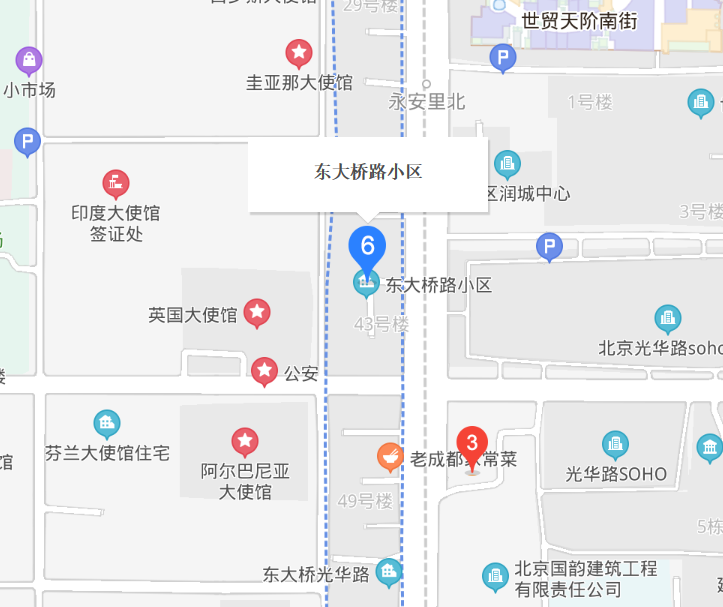Select the red marker numbered 3
The height and width of the screenshot is (607, 723).
click(472, 443)
